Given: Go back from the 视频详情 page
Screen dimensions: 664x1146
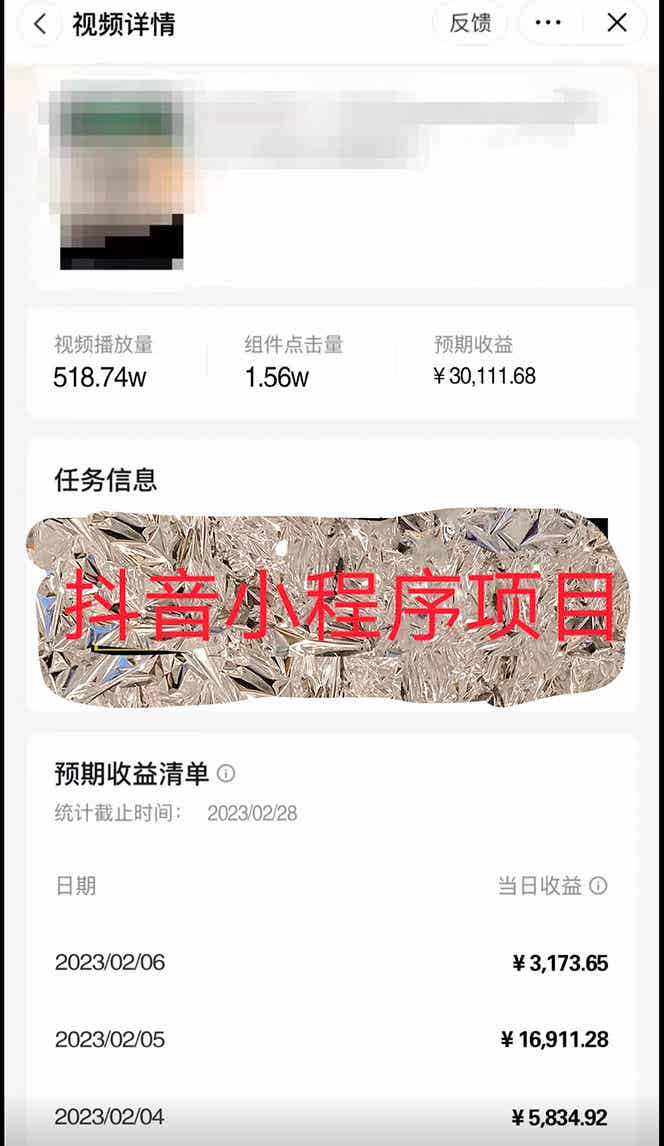Looking at the screenshot, I should click(39, 24).
